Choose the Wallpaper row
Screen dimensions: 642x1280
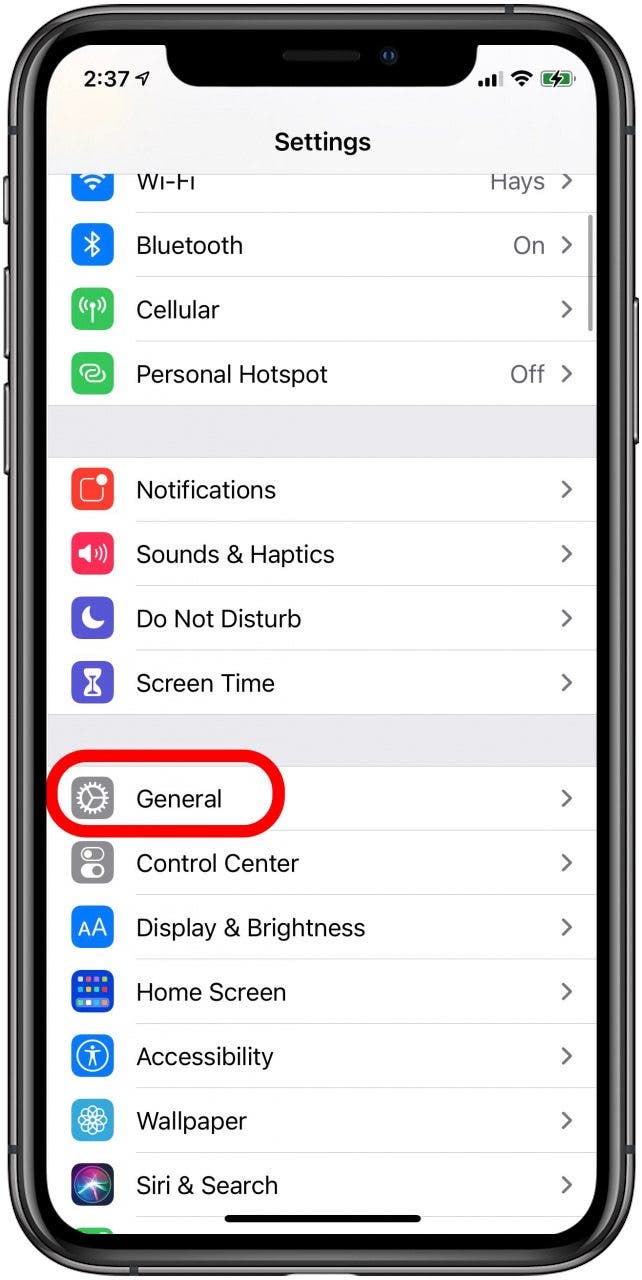pyautogui.click(x=320, y=1121)
